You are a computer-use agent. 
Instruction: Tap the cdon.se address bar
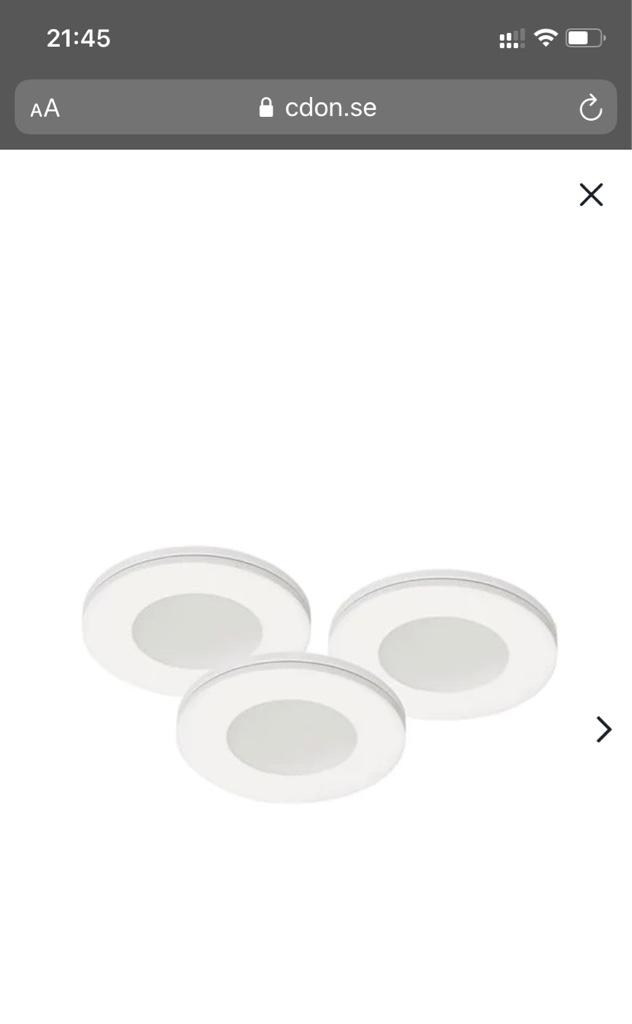pyautogui.click(x=318, y=108)
